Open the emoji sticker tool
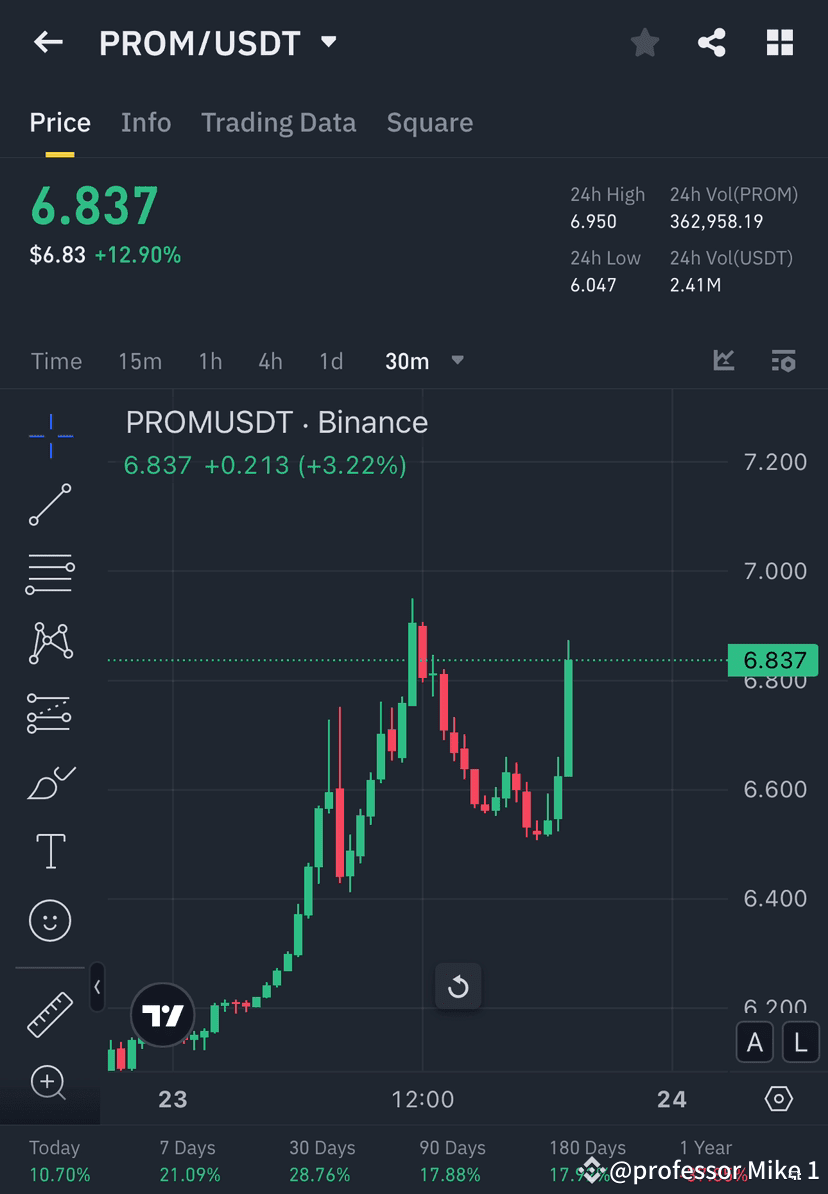The width and height of the screenshot is (828, 1194). click(50, 921)
